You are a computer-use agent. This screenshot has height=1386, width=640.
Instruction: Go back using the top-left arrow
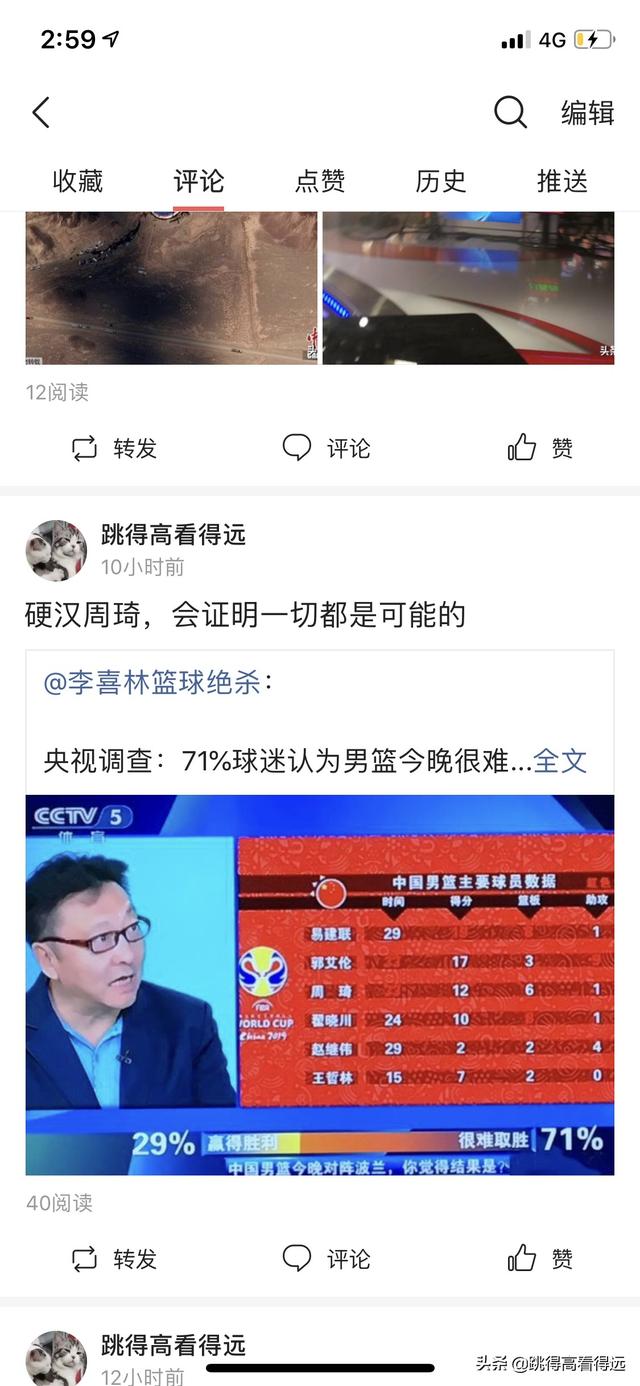tap(41, 113)
